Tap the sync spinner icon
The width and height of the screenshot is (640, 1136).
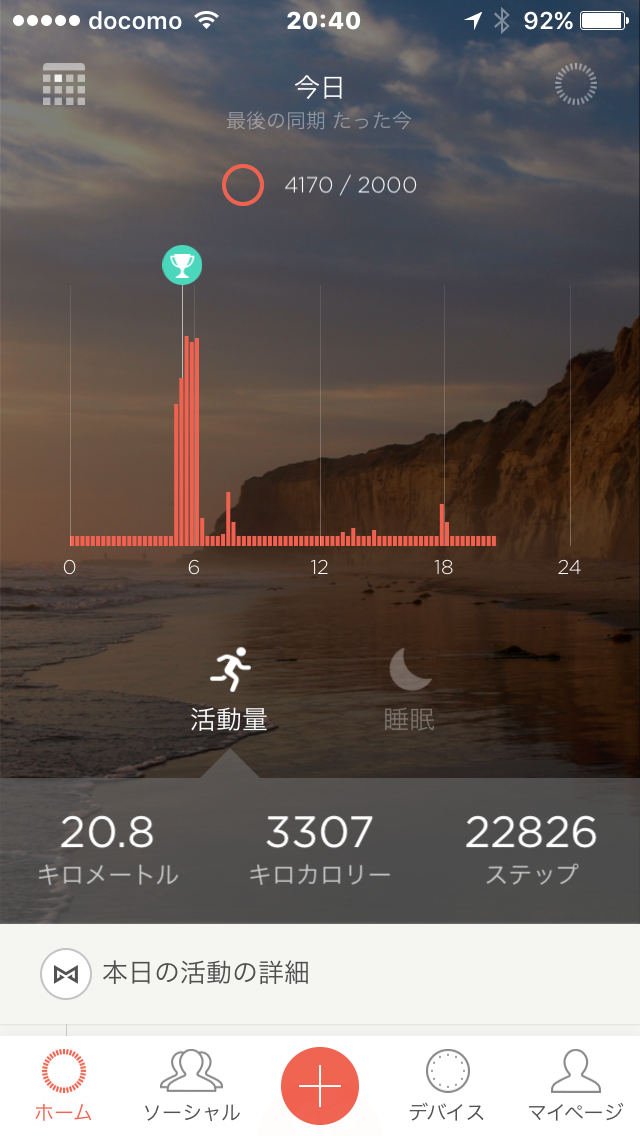click(x=576, y=83)
